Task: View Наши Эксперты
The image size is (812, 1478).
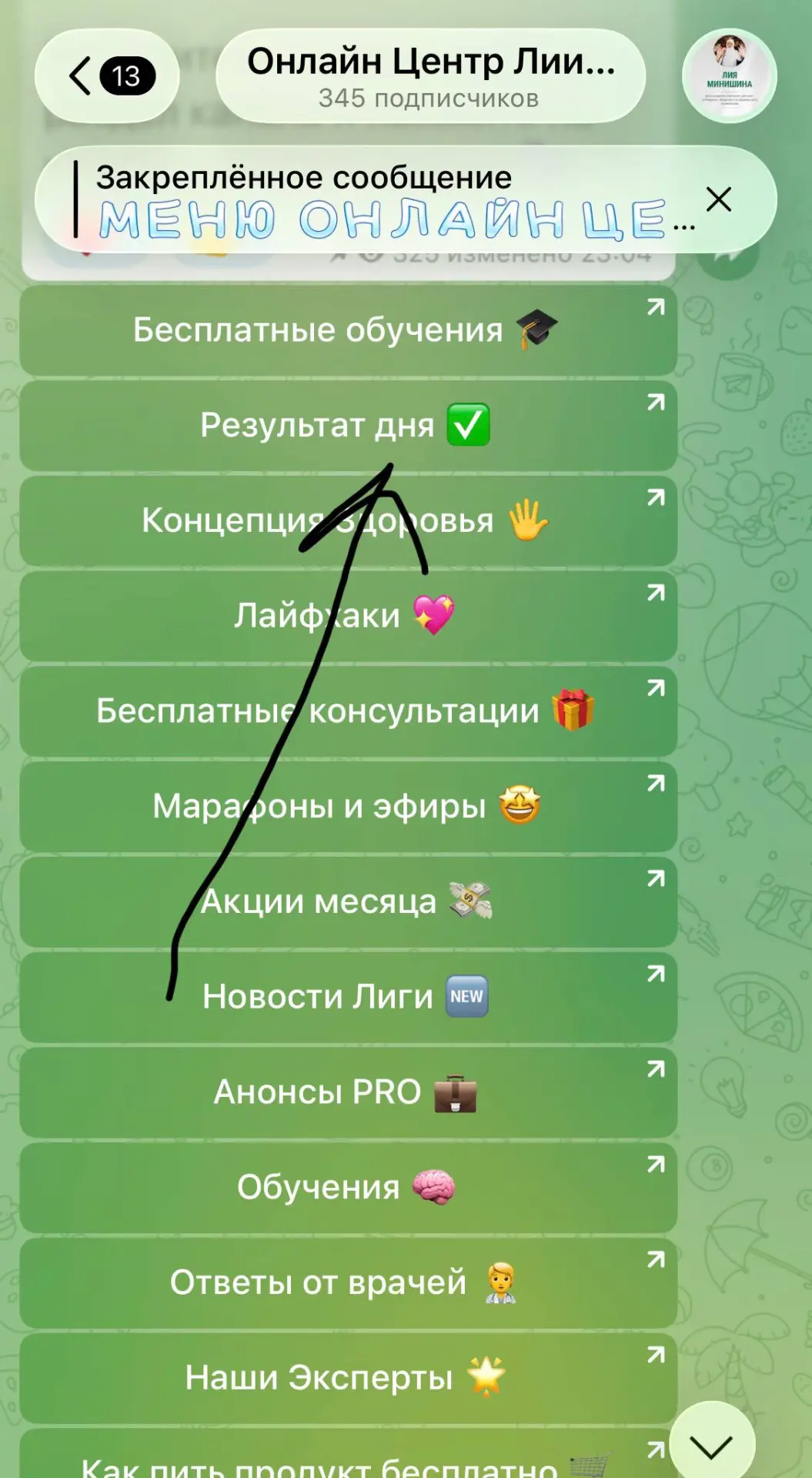Action: click(348, 1378)
